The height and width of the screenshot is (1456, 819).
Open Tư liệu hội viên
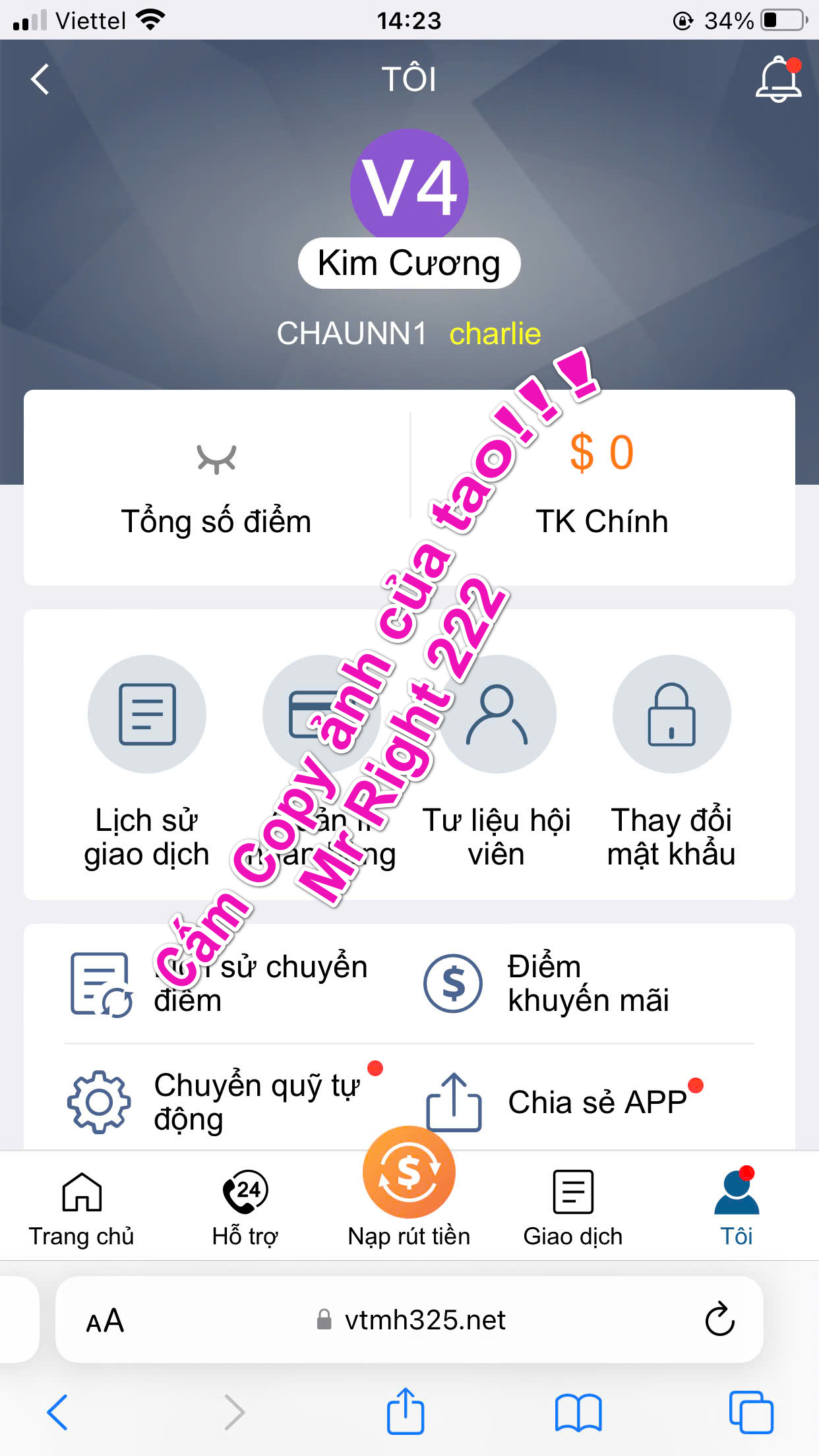click(497, 715)
